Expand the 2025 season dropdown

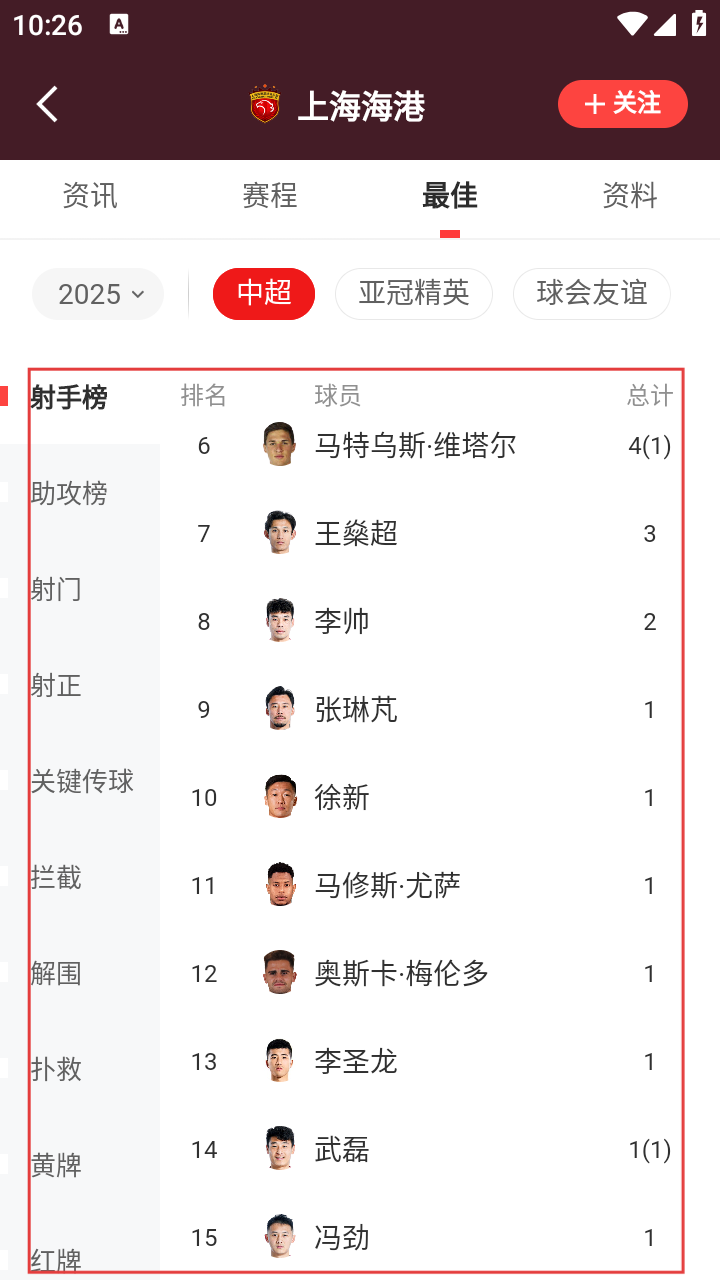(x=98, y=294)
